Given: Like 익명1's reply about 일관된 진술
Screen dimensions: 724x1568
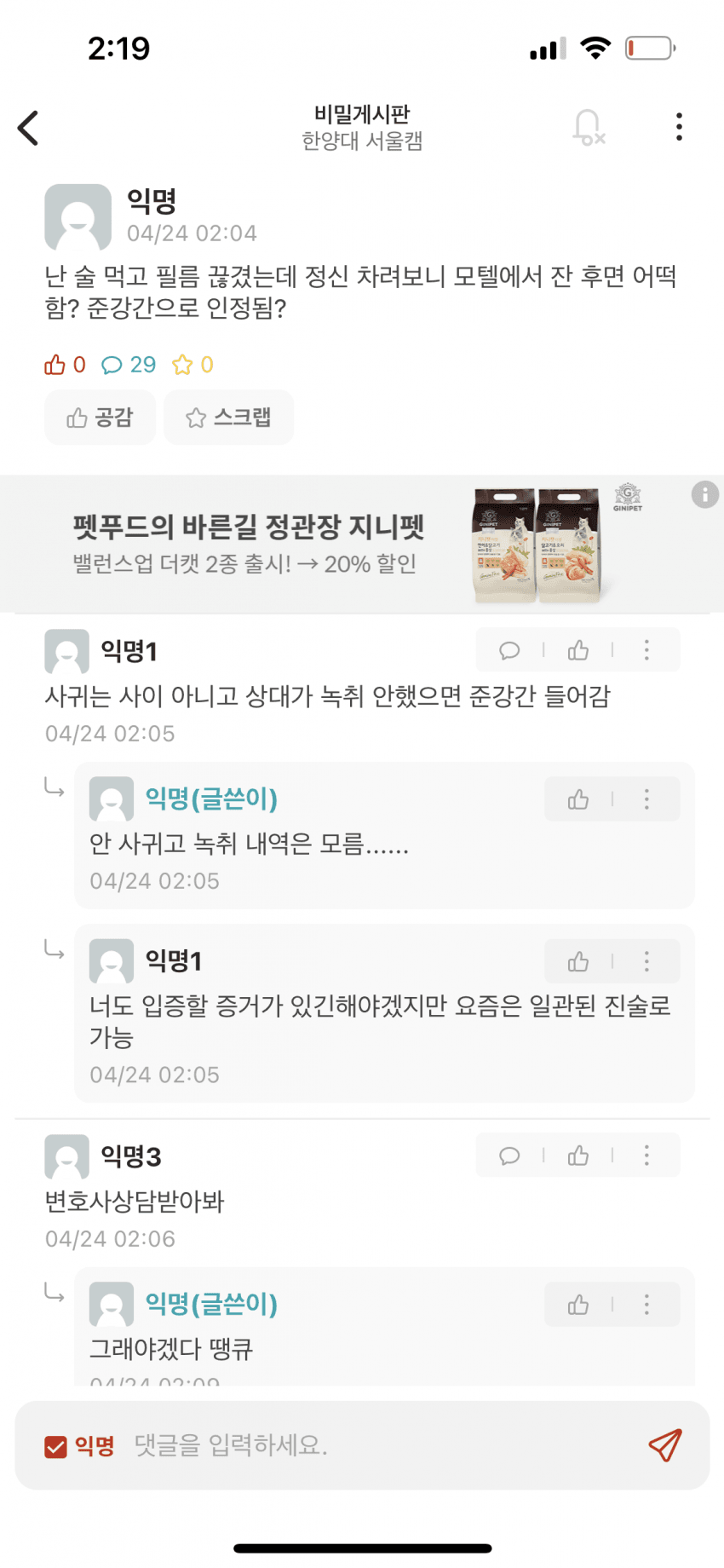Looking at the screenshot, I should click(x=578, y=961).
